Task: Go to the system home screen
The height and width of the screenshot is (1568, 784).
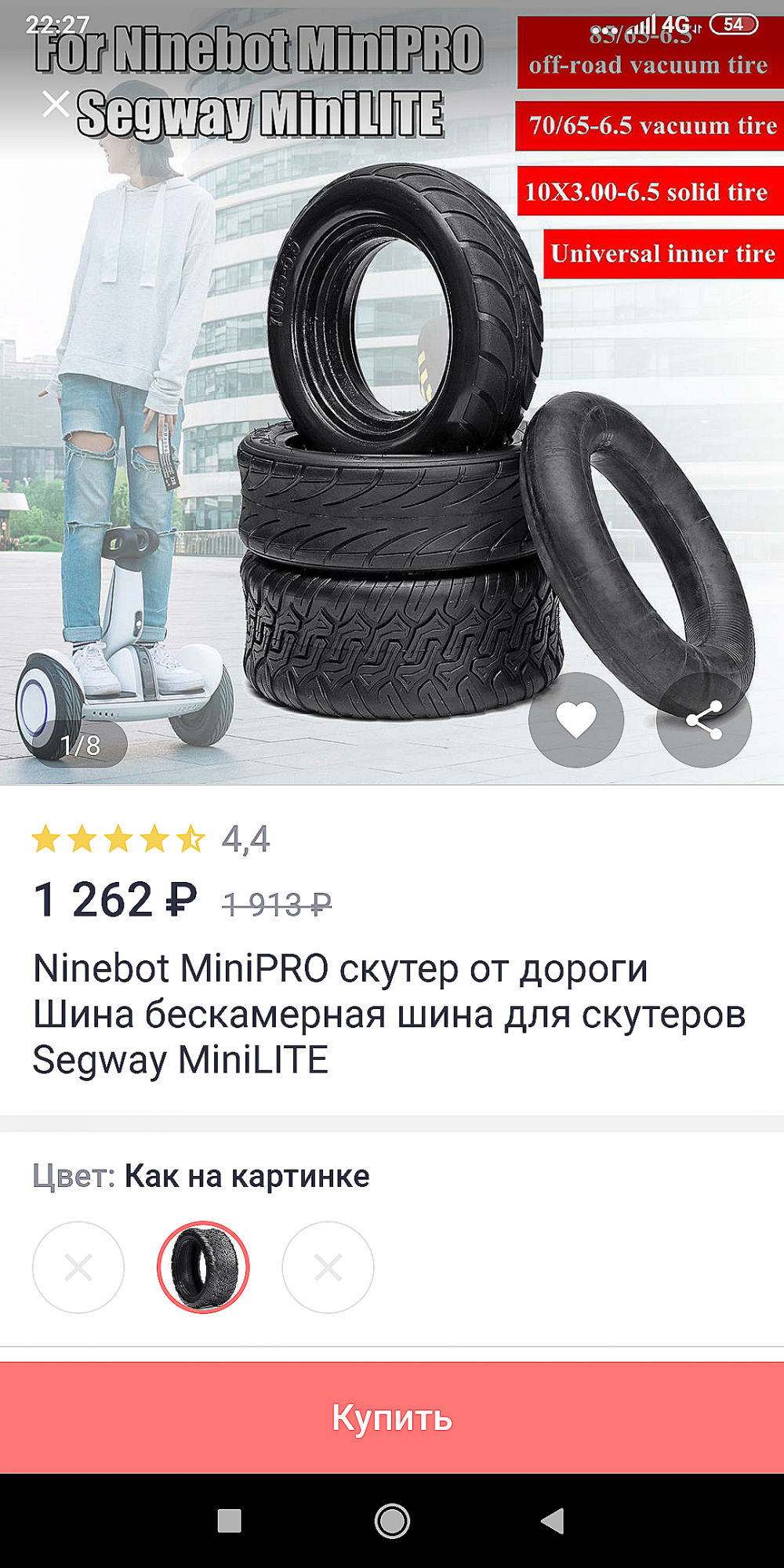Action: (x=392, y=1521)
